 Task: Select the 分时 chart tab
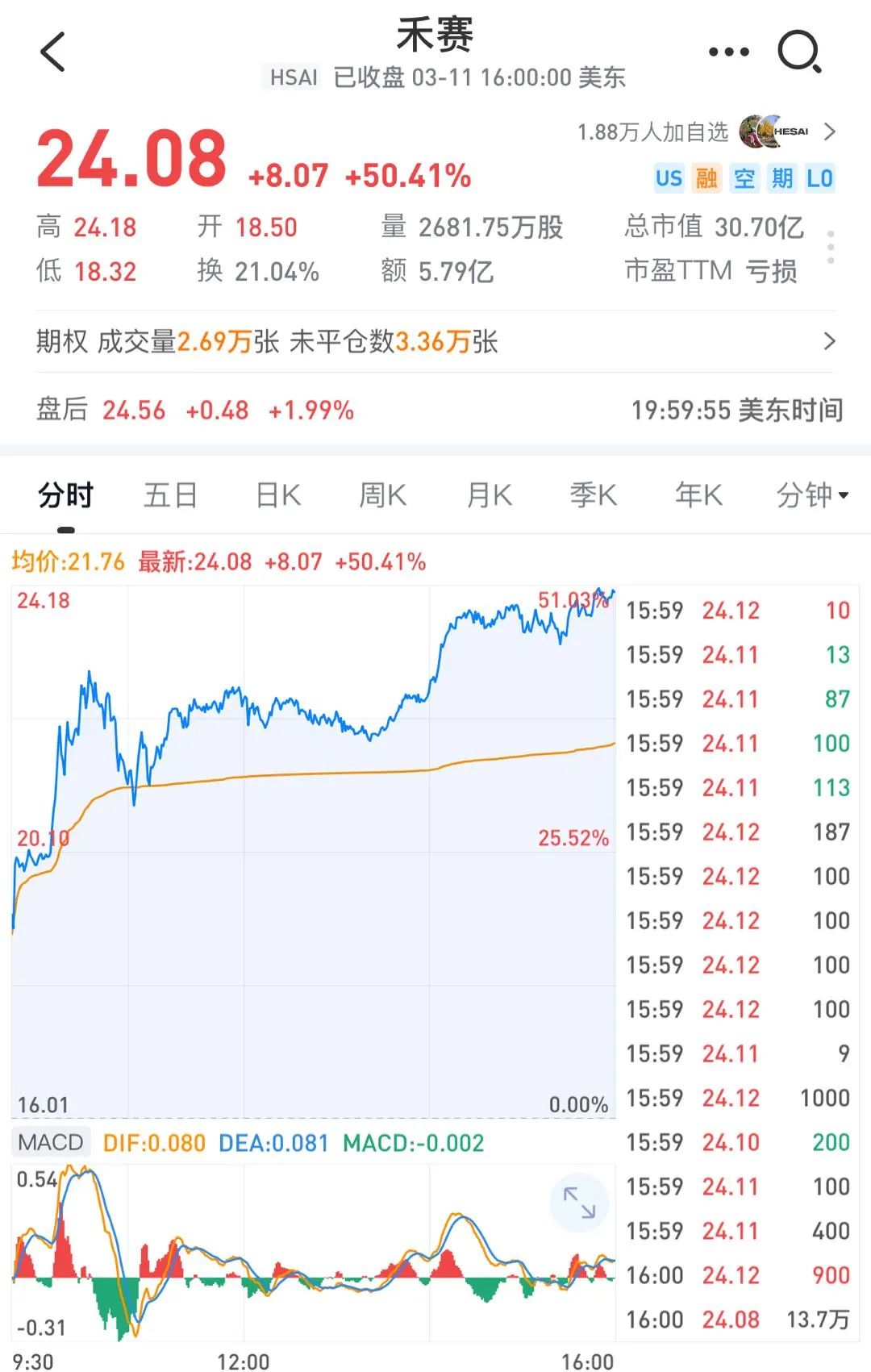pos(66,494)
